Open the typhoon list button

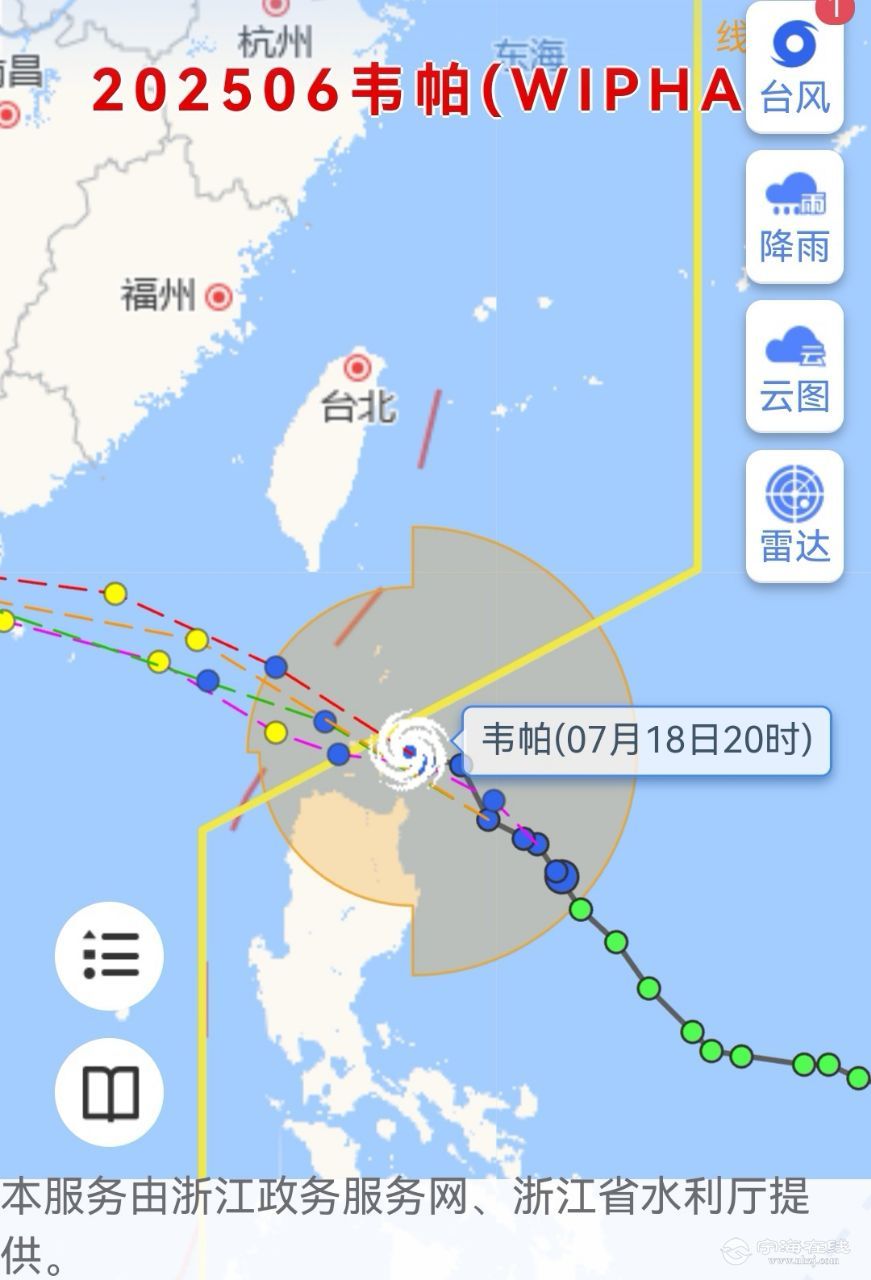pos(109,956)
